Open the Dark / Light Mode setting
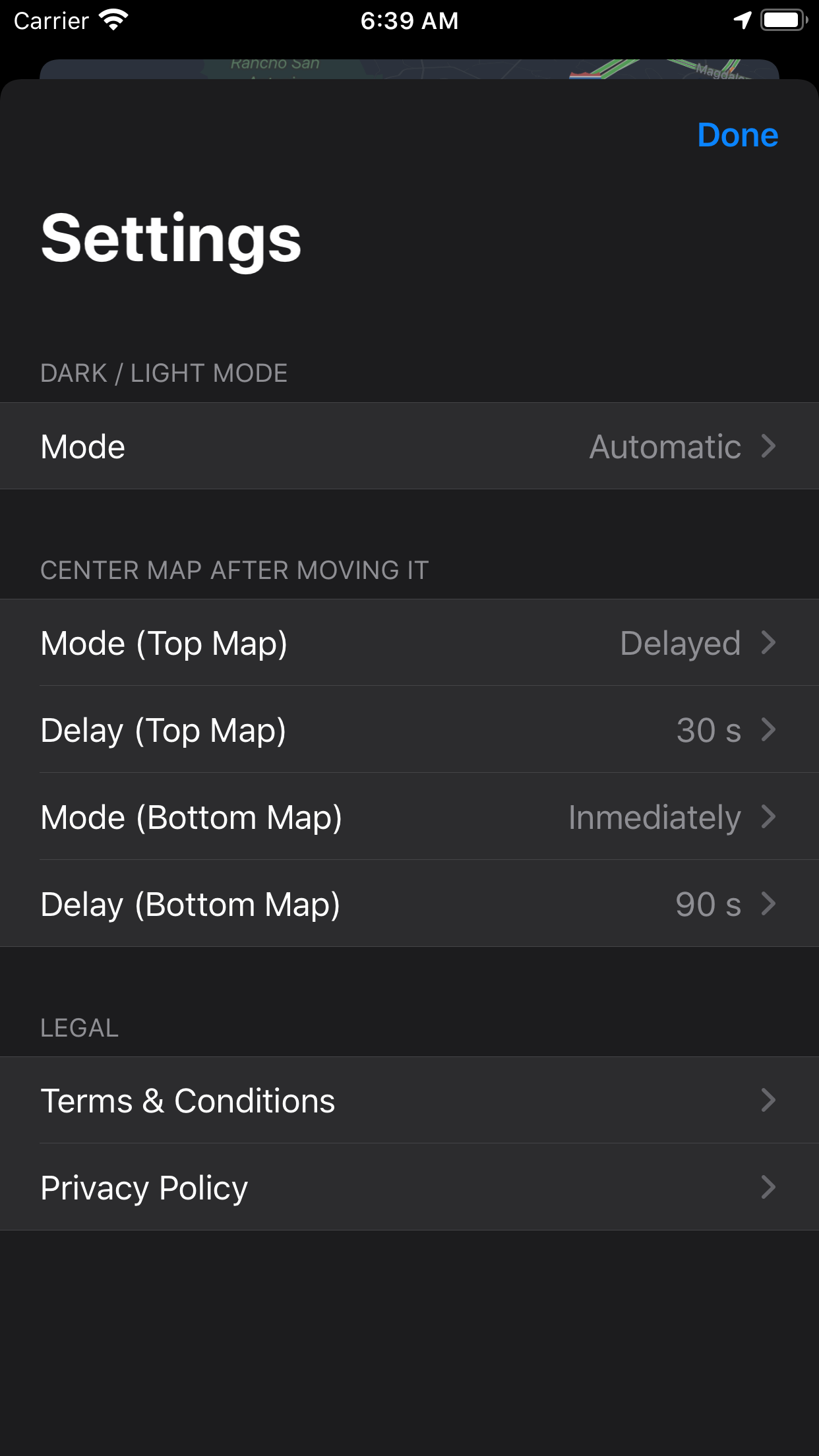 [x=409, y=446]
